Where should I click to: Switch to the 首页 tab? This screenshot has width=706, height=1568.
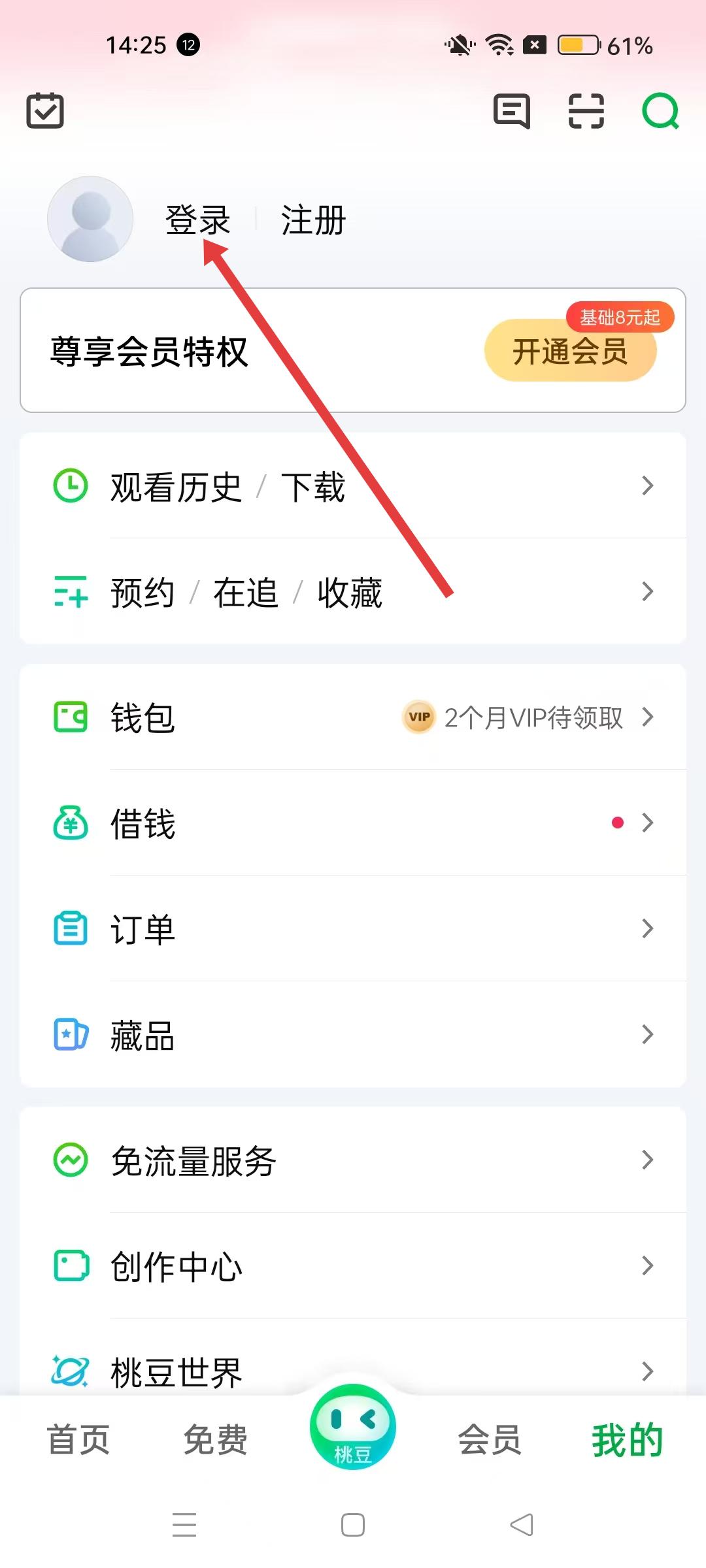coord(78,1440)
